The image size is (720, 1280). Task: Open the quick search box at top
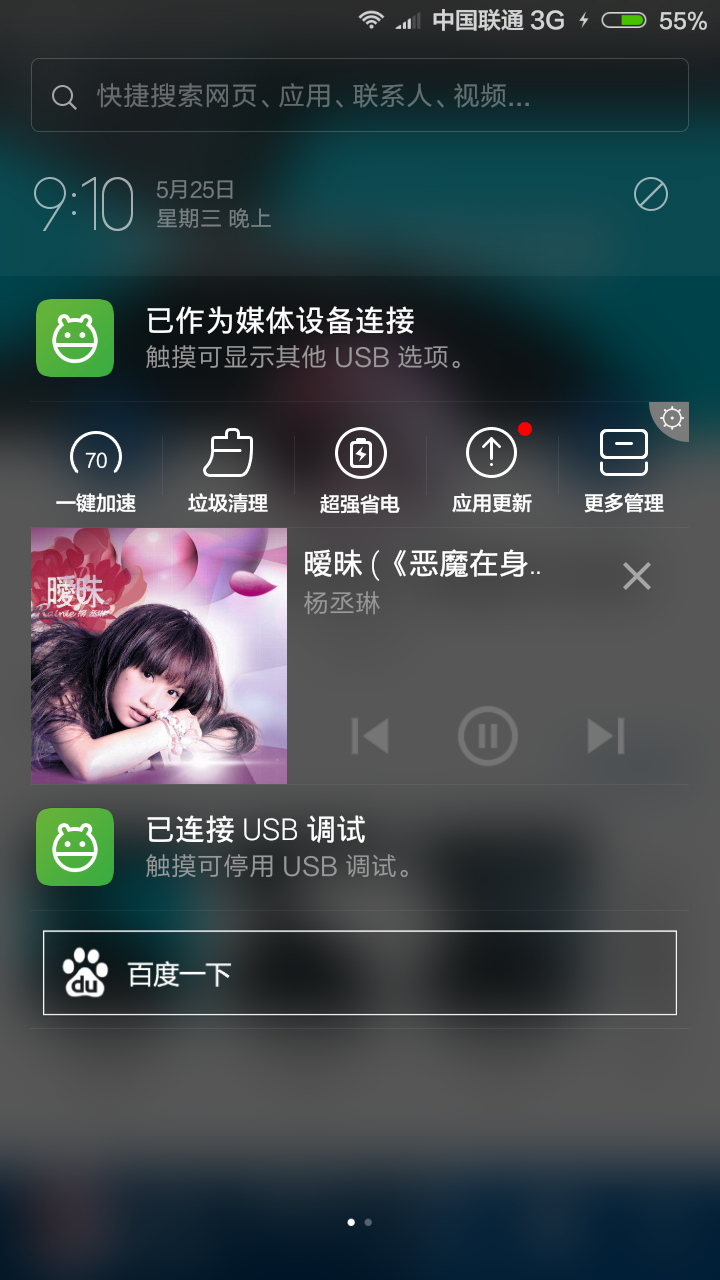coord(360,96)
